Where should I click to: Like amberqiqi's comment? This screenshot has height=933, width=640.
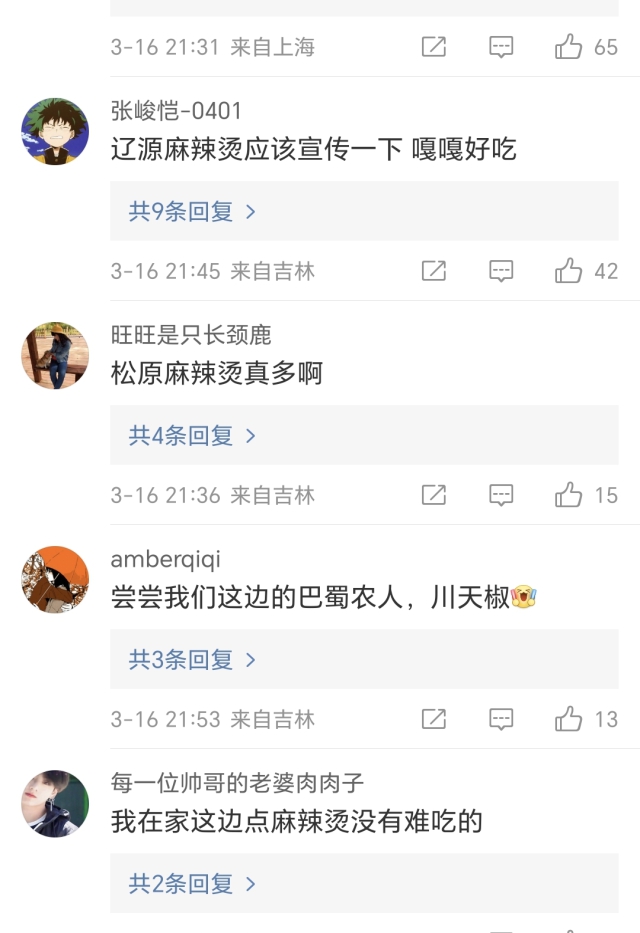pos(569,719)
